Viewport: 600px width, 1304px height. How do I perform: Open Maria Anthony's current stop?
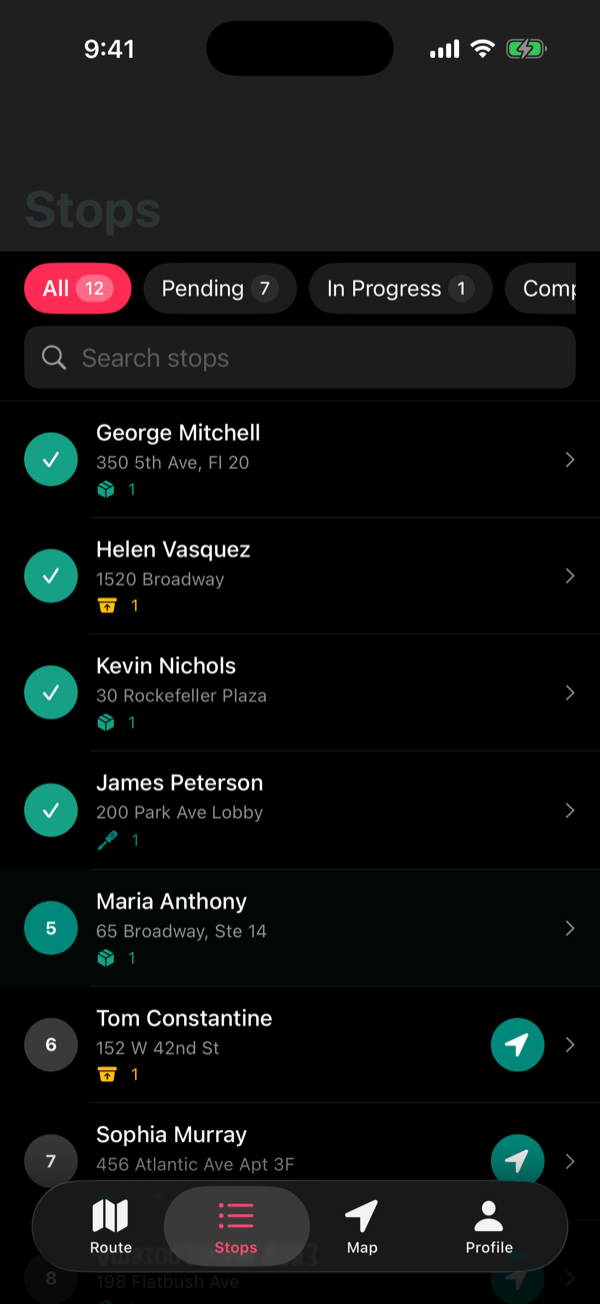(300, 928)
